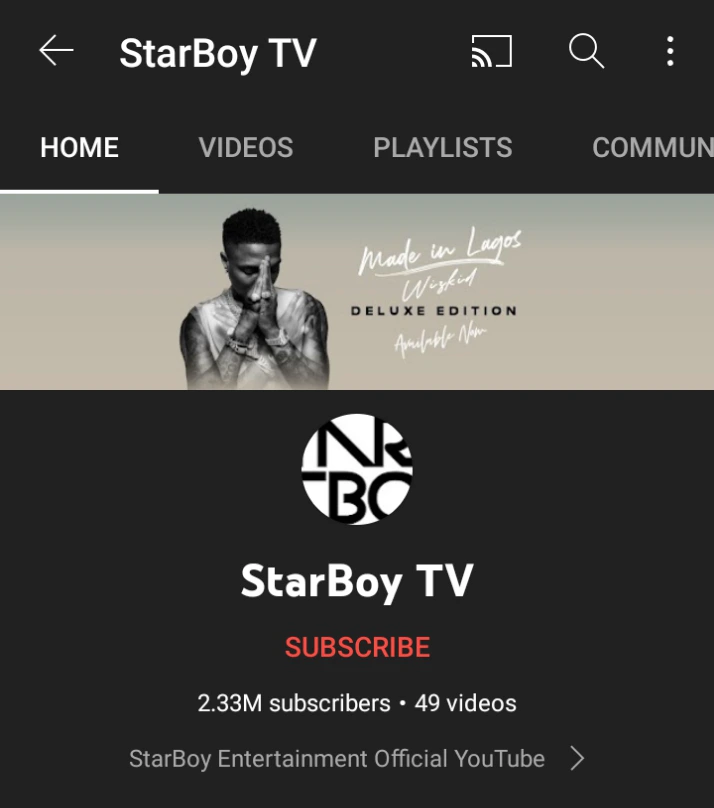Viewport: 714px width, 808px height.
Task: Open the overflow menu
Action: pyautogui.click(x=670, y=51)
